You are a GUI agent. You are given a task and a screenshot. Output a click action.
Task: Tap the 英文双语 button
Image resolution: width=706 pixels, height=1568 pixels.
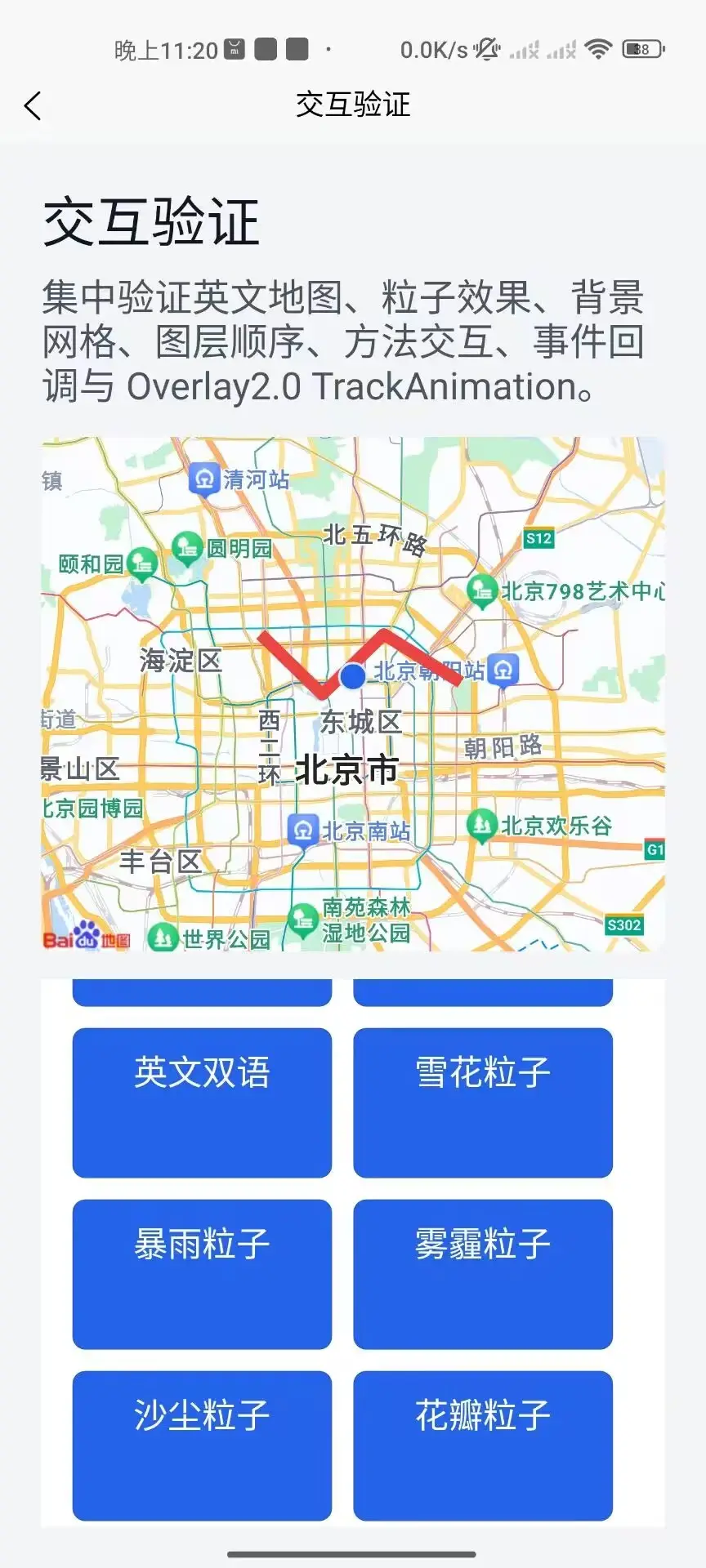(202, 1102)
